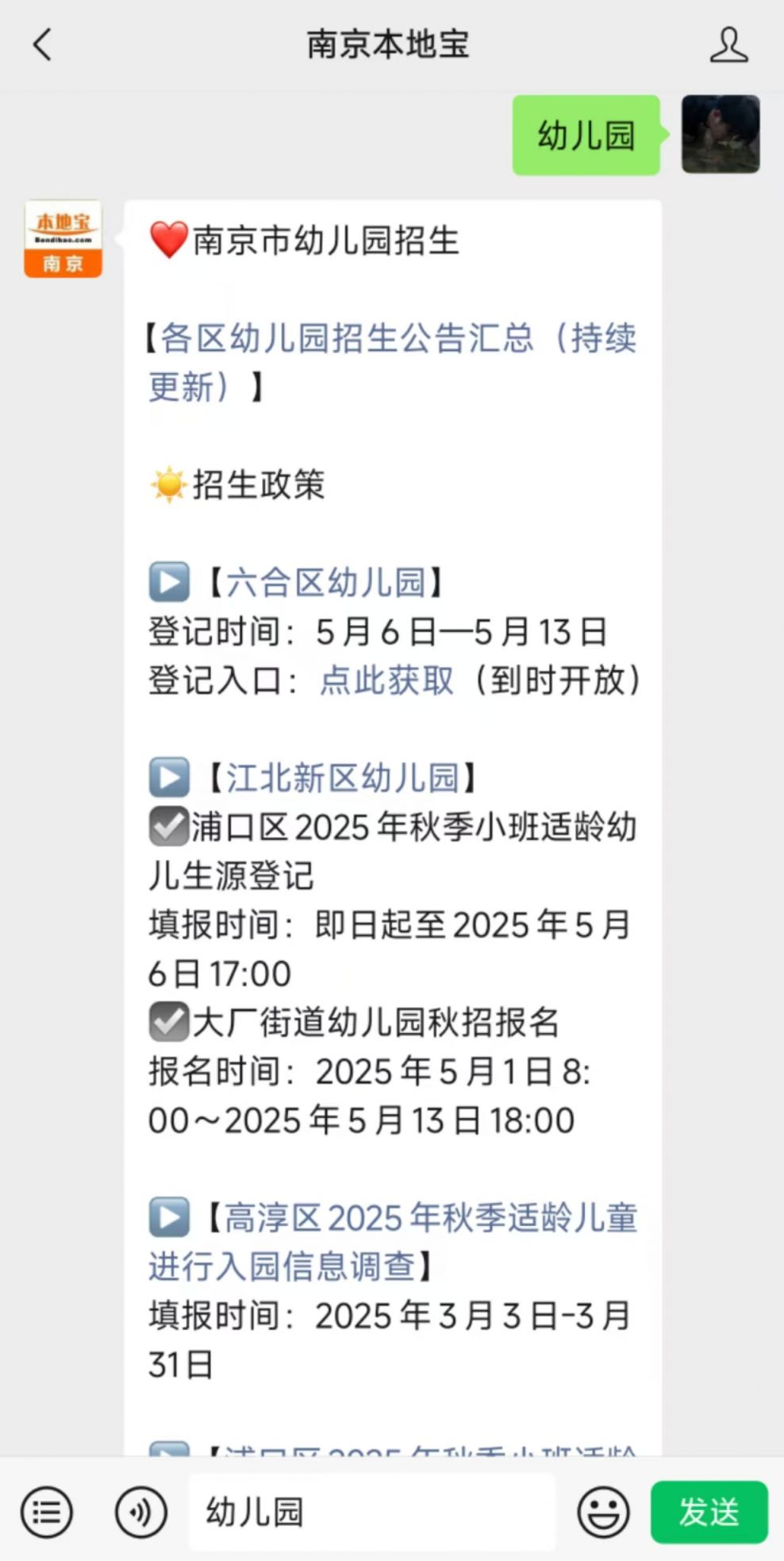Open the contact profile icon top right

click(729, 45)
